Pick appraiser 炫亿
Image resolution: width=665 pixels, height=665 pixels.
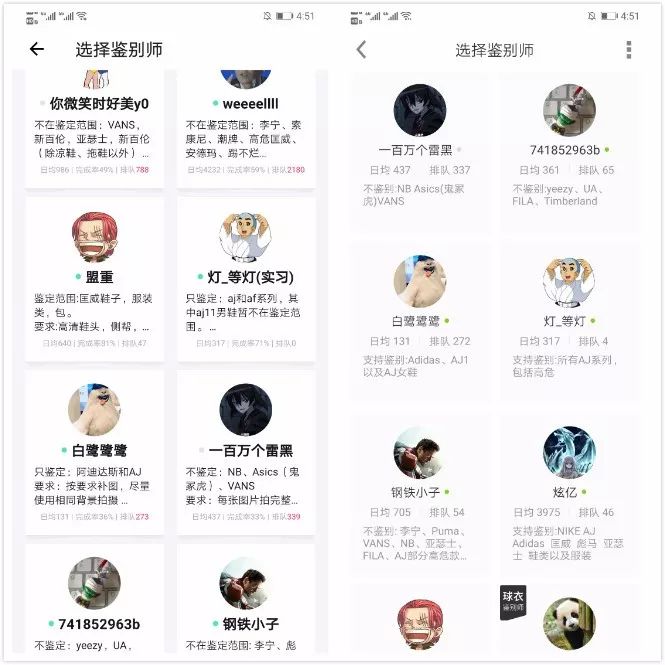(x=570, y=495)
